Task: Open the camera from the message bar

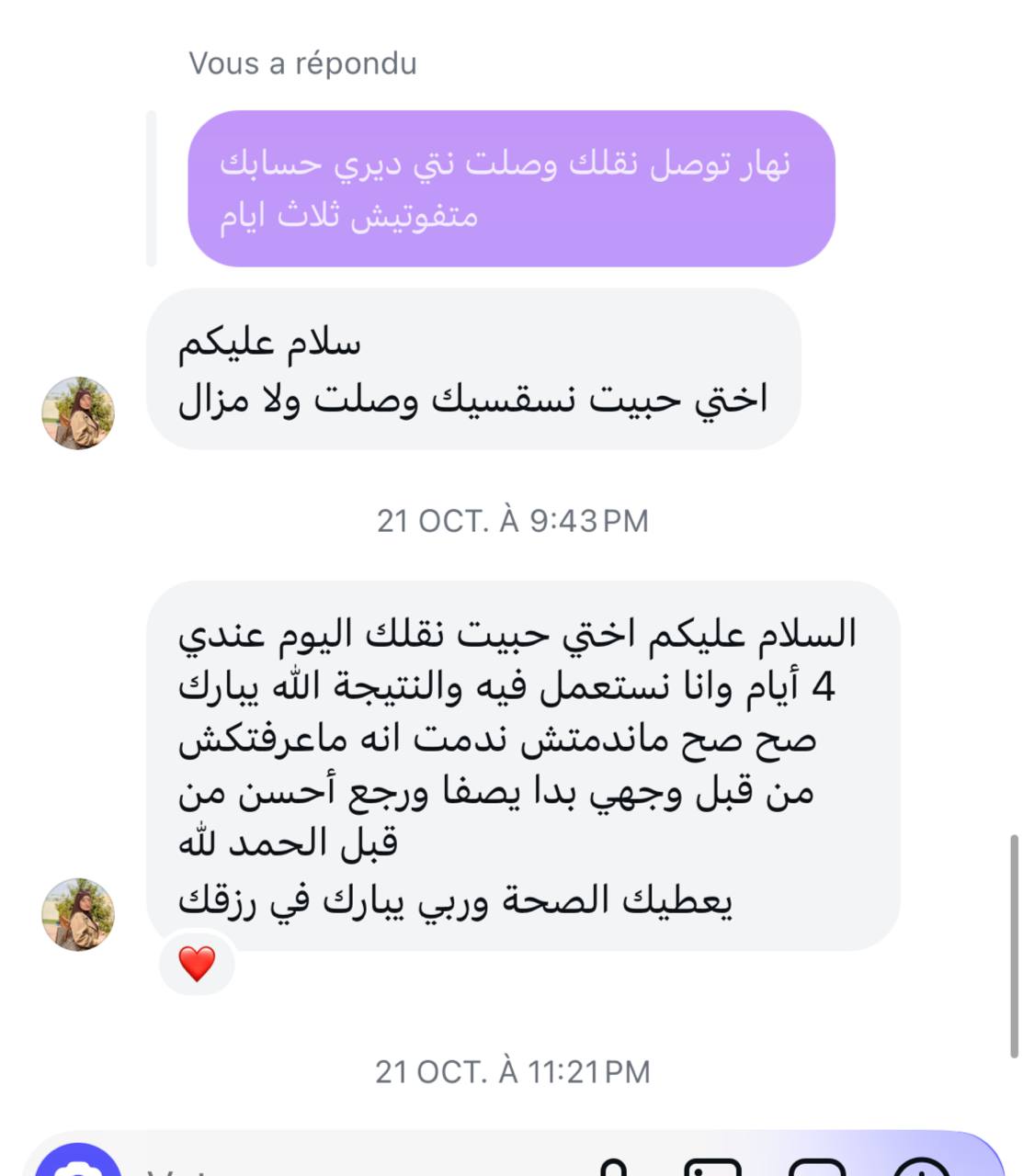Action: pyautogui.click(x=77, y=1165)
